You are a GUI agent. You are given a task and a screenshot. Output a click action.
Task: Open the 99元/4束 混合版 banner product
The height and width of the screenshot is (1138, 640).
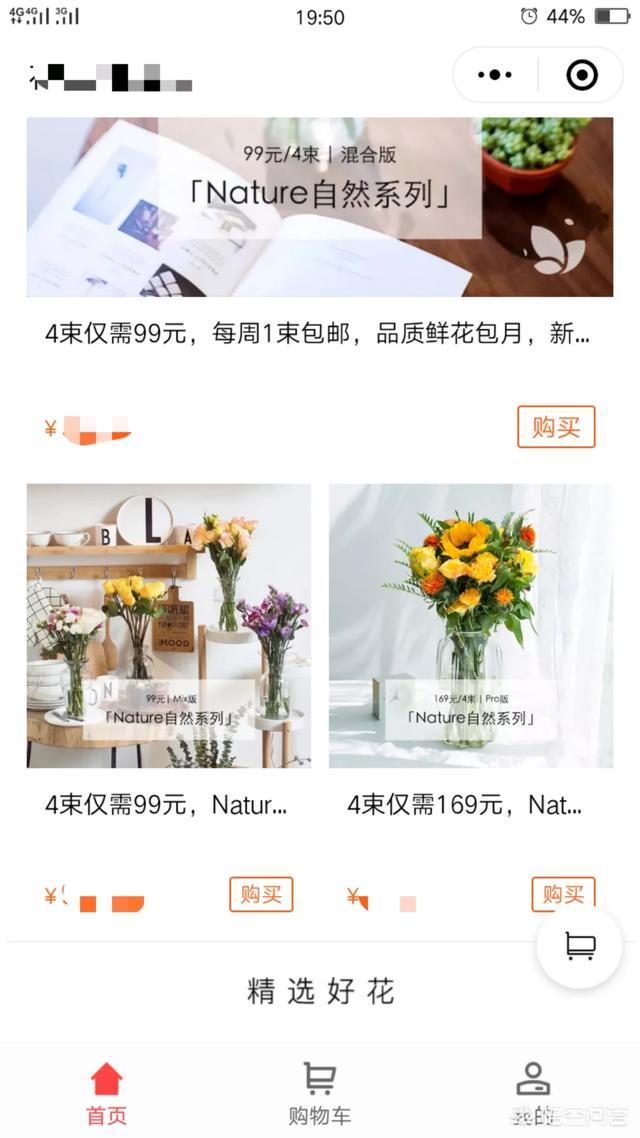(320, 207)
